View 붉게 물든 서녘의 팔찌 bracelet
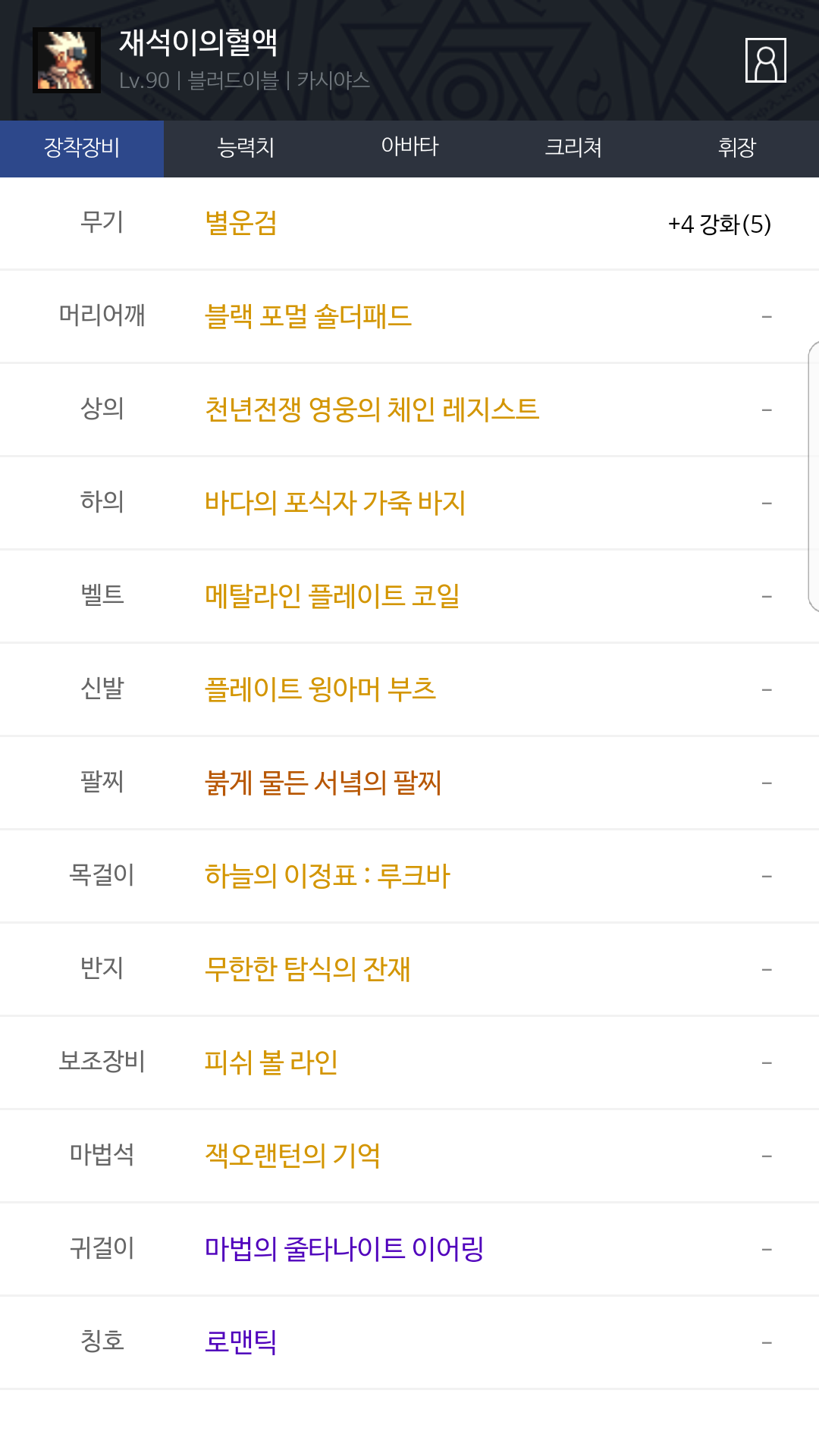 coord(323,783)
